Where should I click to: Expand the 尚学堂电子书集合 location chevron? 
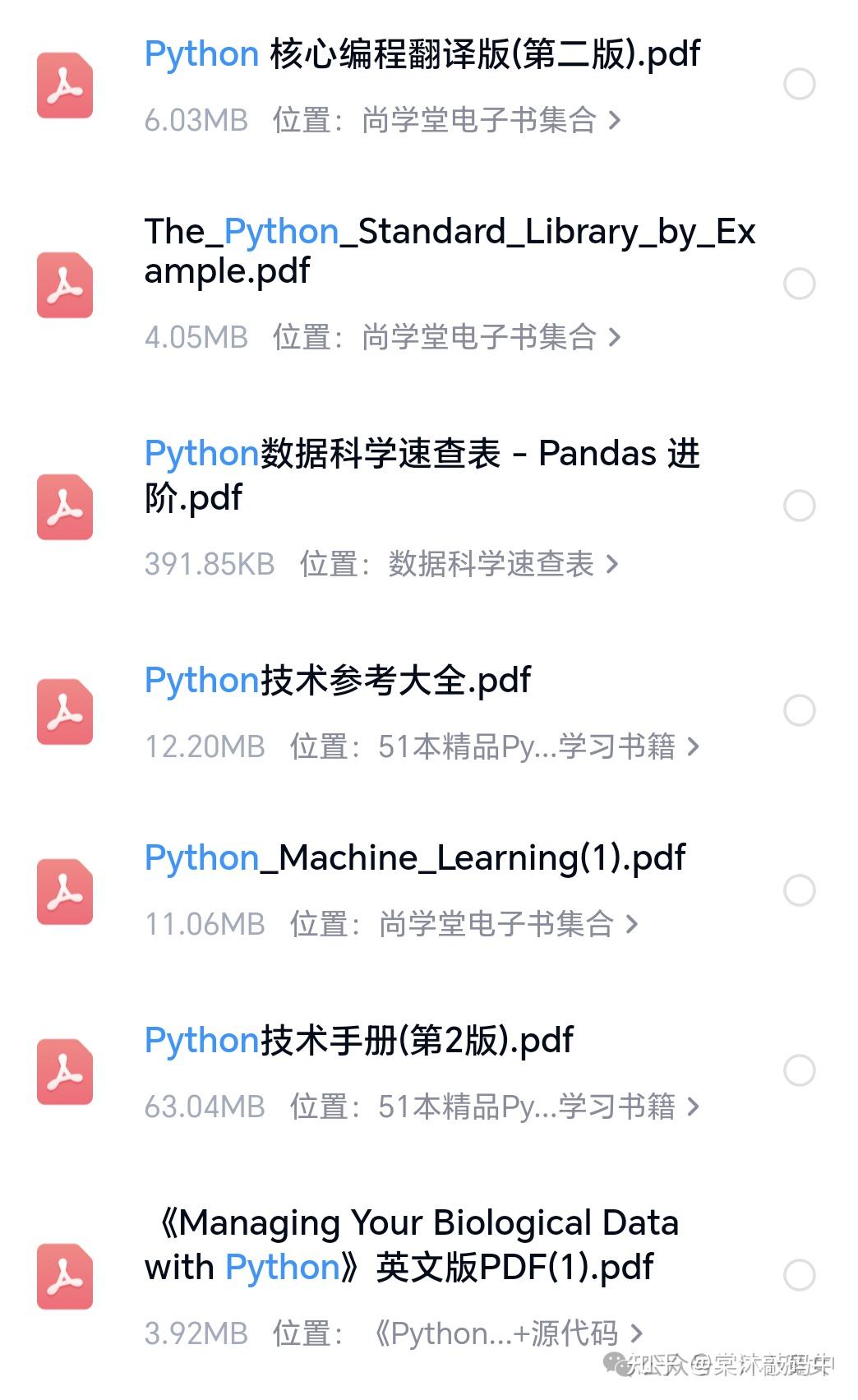616,120
